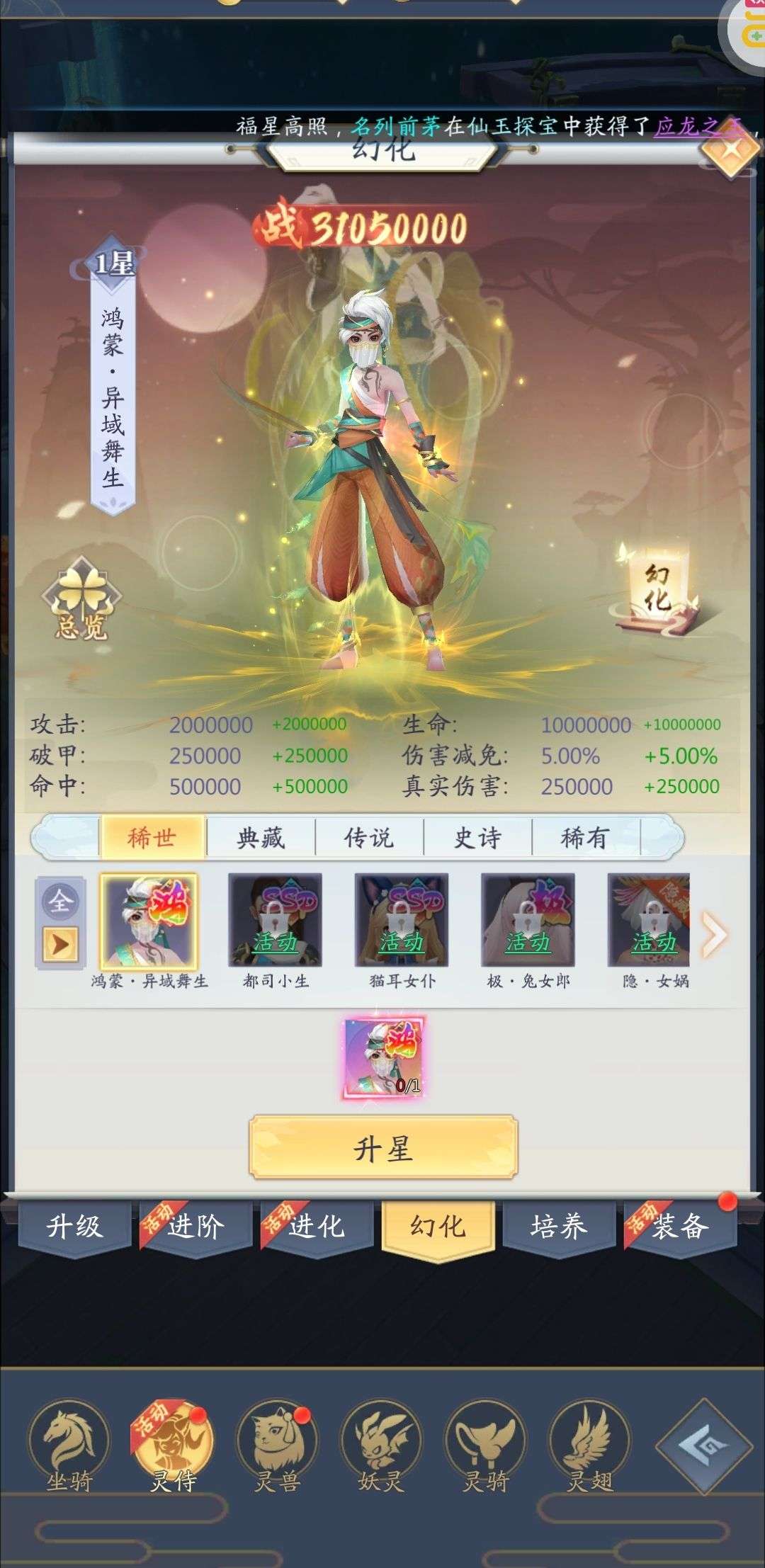Select the 猫耳女仆 skin
Image resolution: width=765 pixels, height=1568 pixels.
click(402, 921)
